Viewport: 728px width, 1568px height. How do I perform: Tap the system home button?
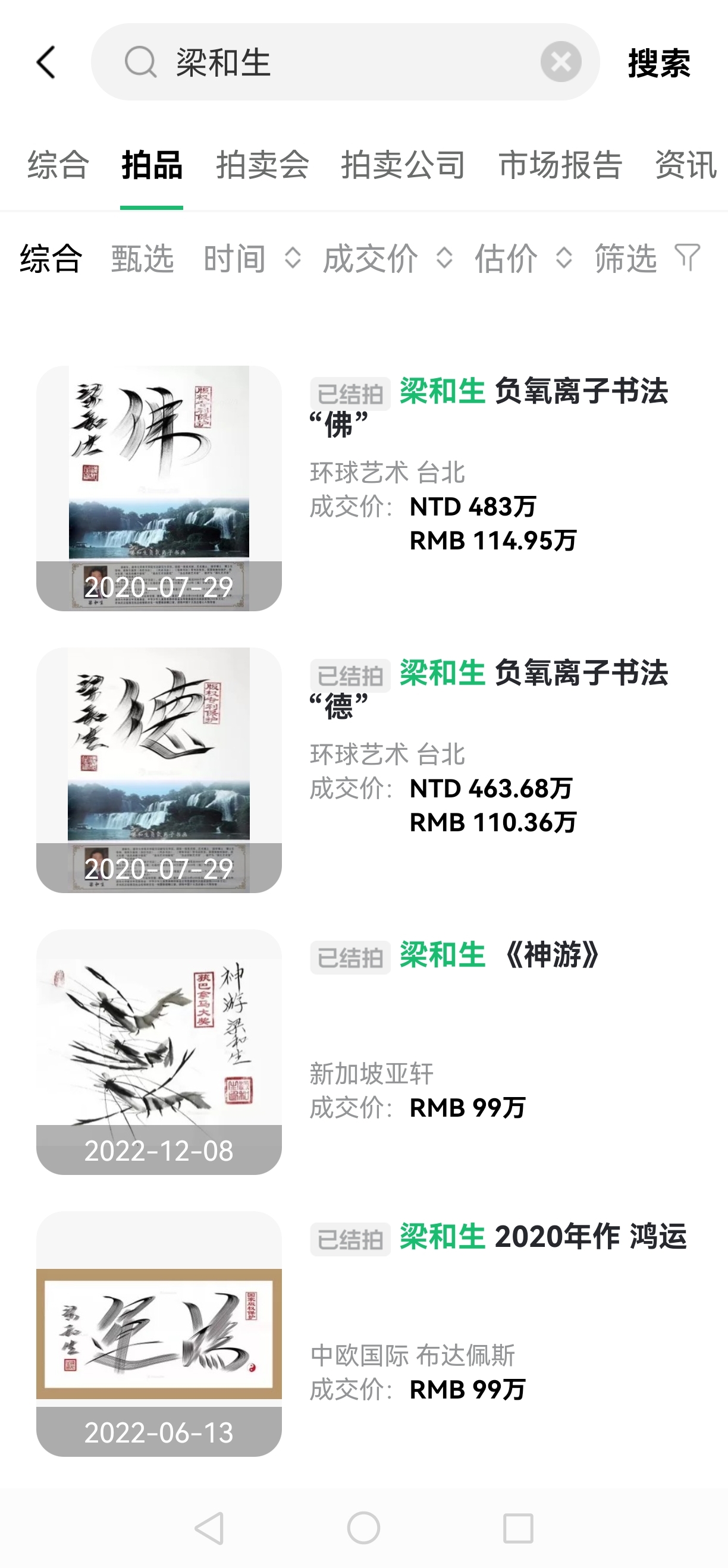pos(363,1528)
